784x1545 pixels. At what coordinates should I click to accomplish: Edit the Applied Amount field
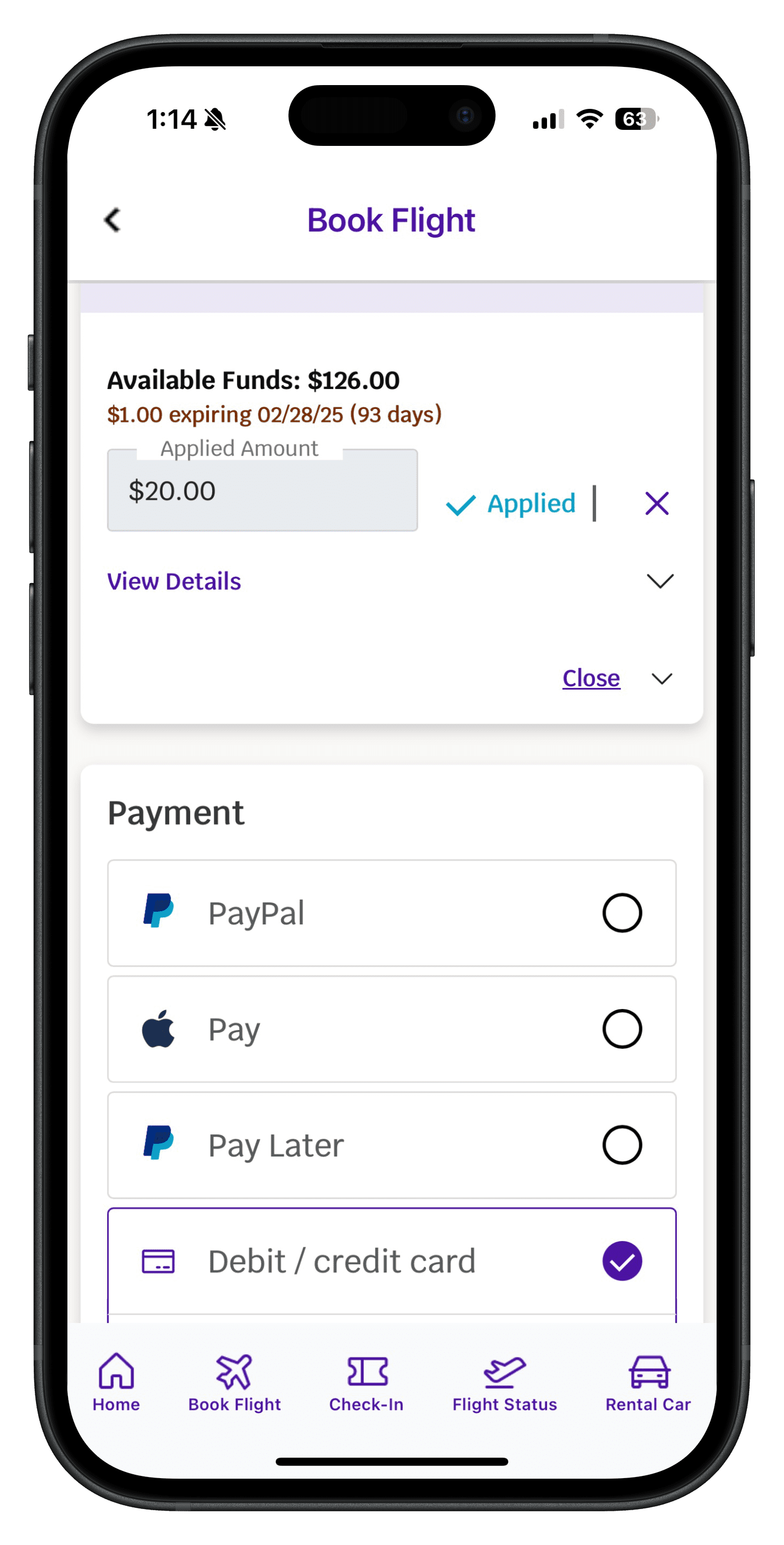262,491
